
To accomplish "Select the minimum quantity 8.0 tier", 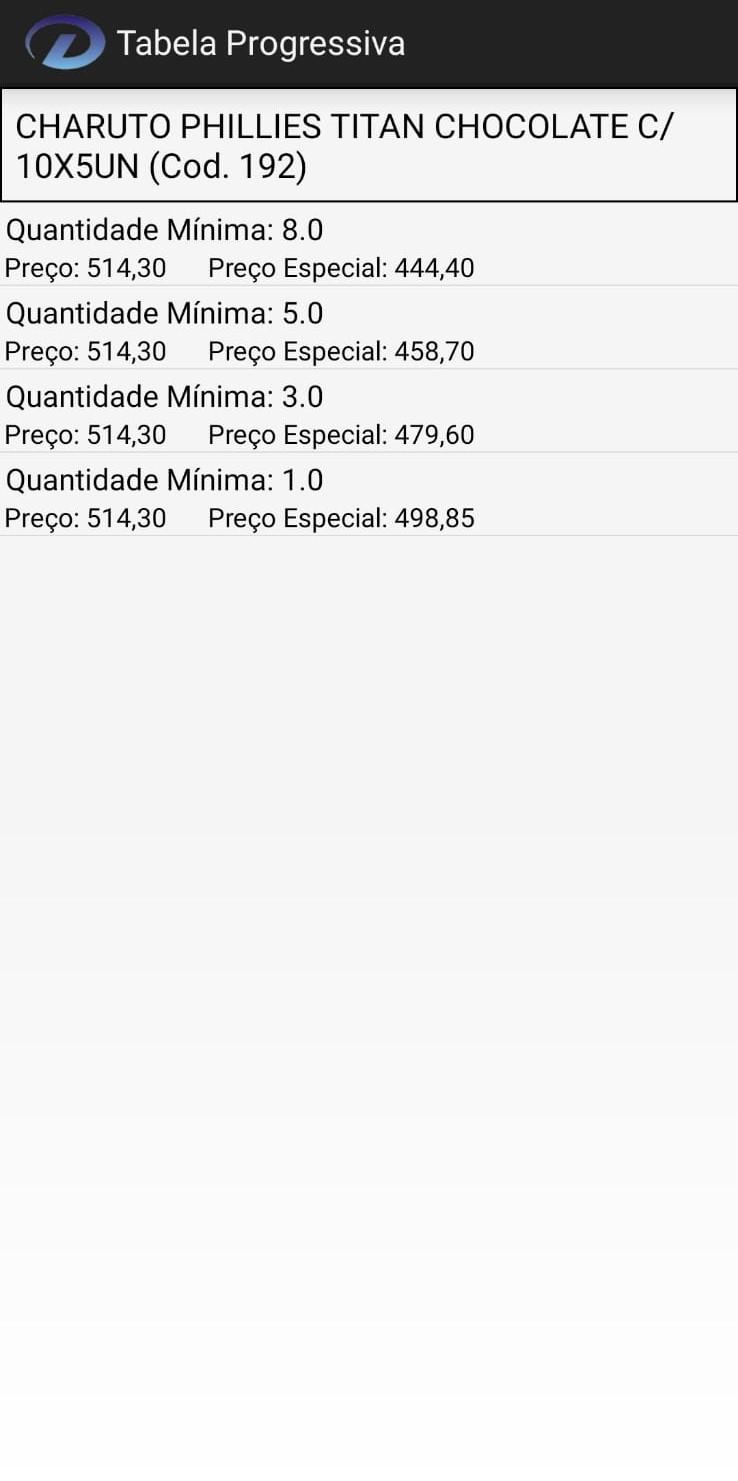I will (368, 247).
